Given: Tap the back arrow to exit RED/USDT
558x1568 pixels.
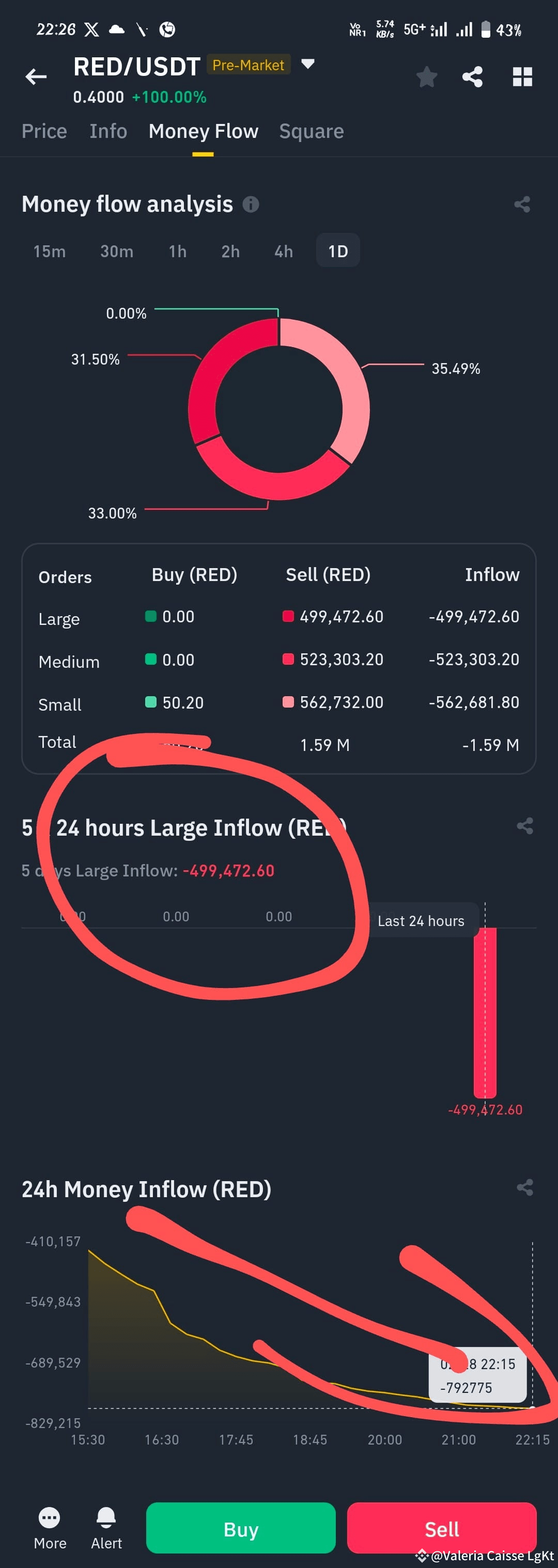Looking at the screenshot, I should pos(35,76).
